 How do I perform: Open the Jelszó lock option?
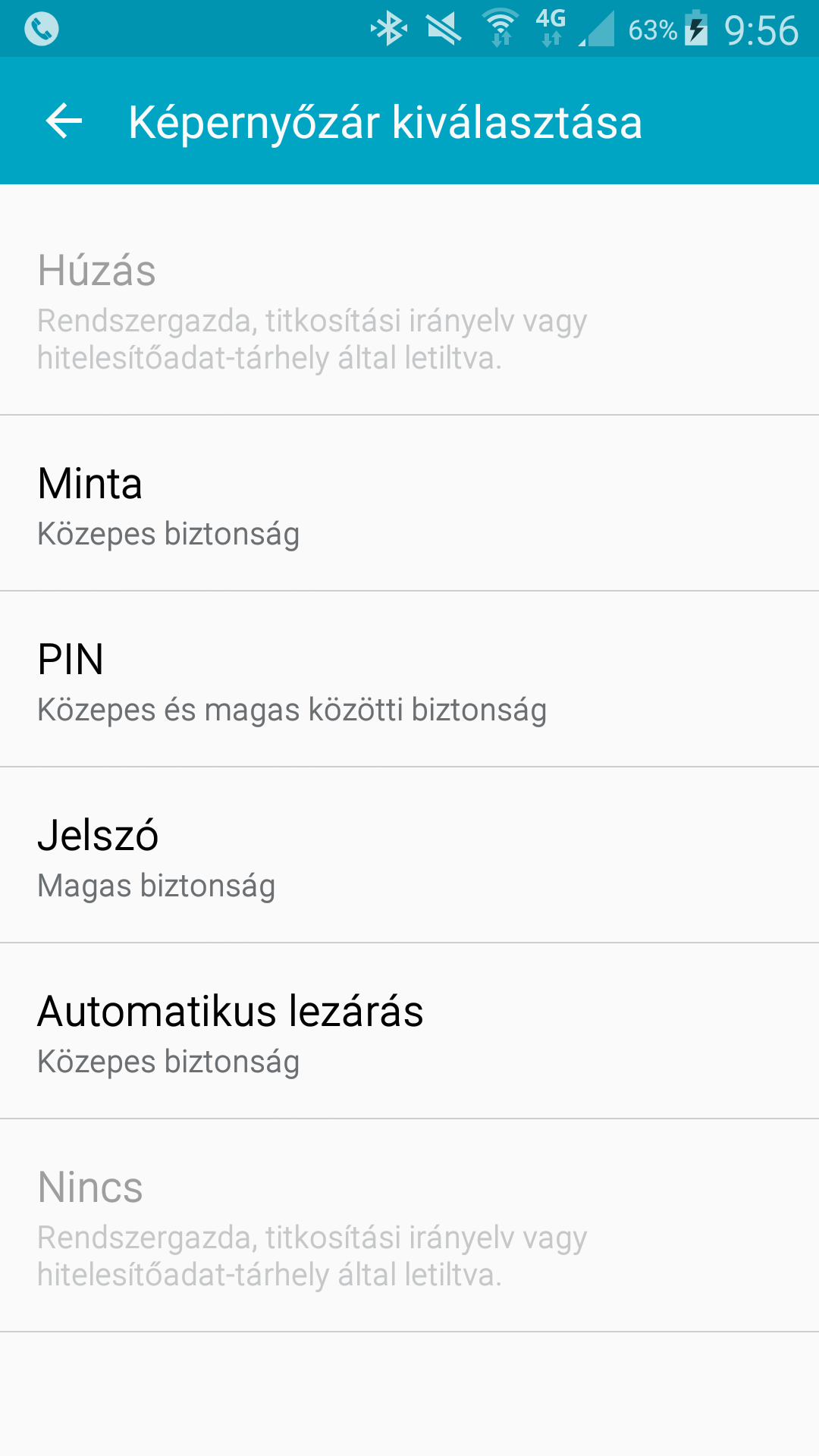[409, 855]
